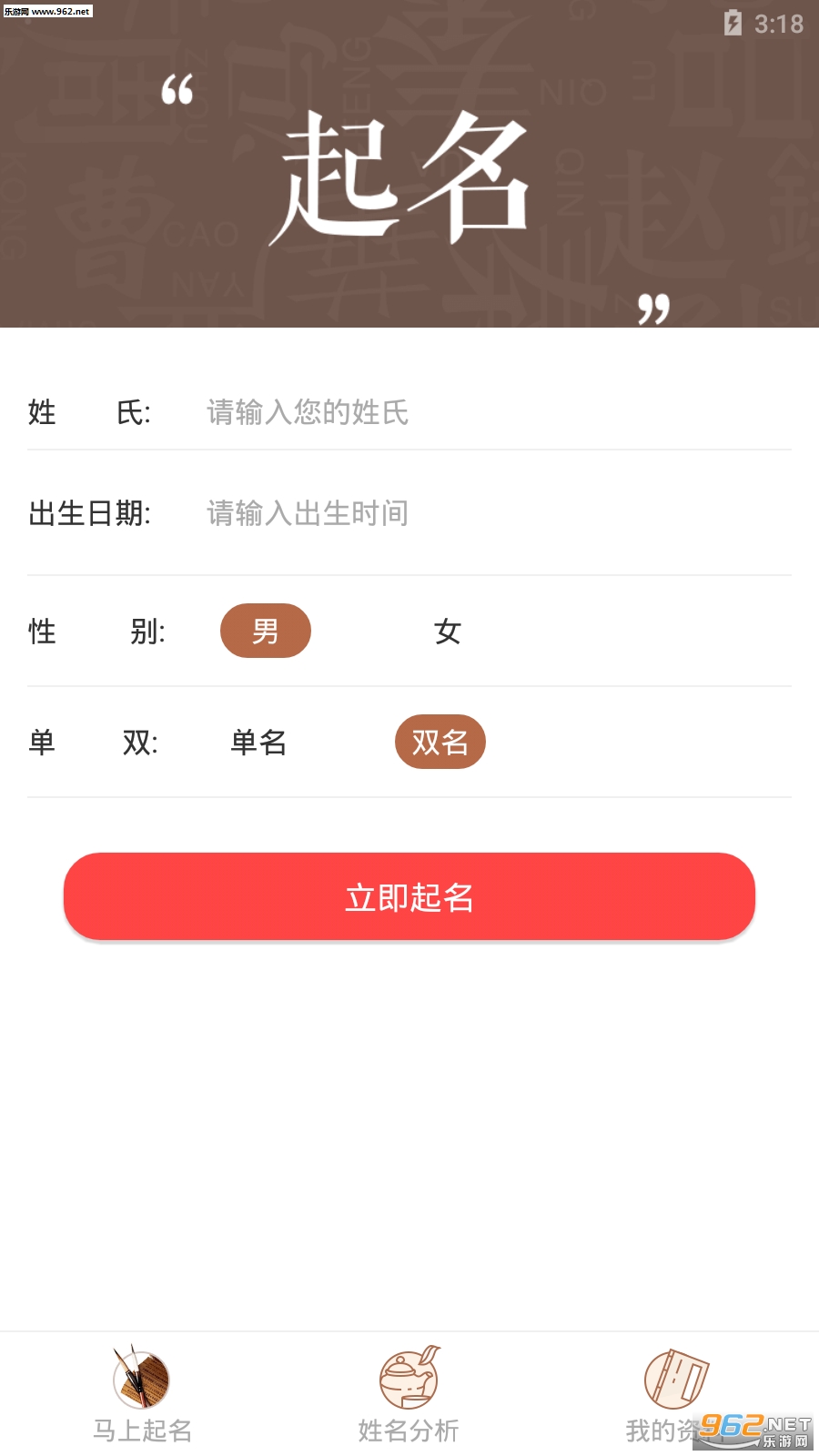Tap the 姓氏 surname input field

491,412
